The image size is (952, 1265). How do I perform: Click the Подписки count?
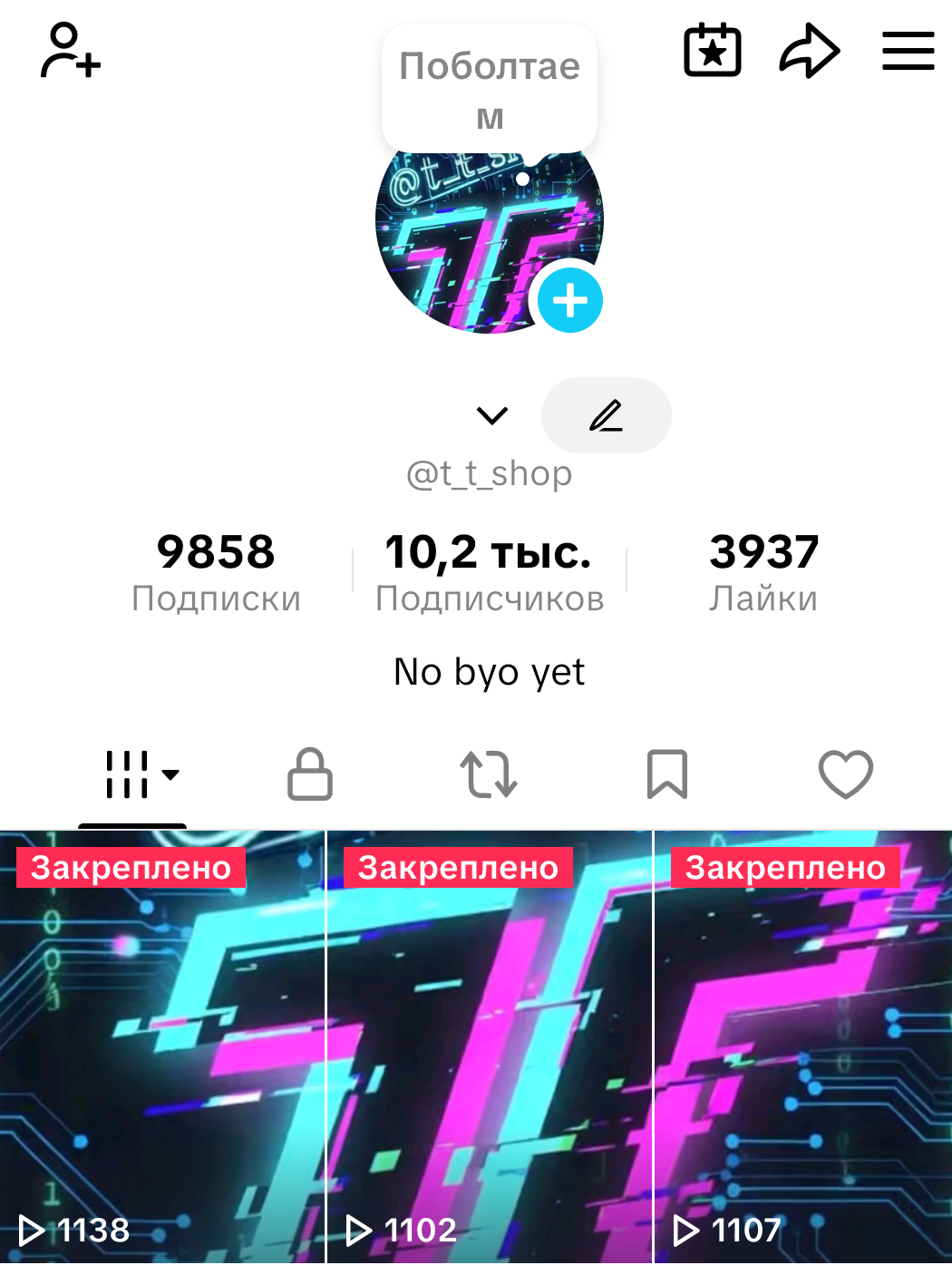point(217,571)
